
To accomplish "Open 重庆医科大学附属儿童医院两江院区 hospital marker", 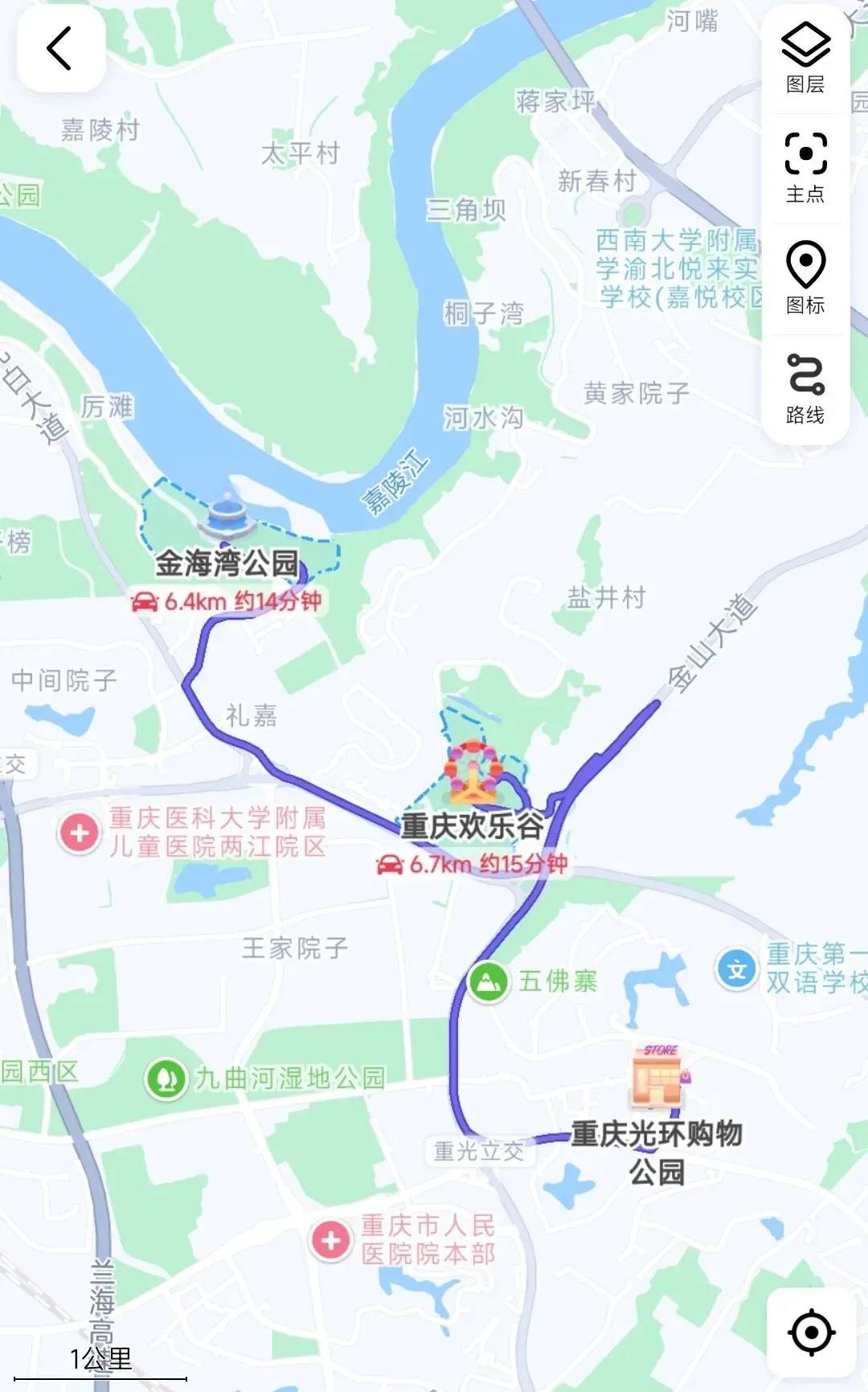I will click(x=79, y=833).
